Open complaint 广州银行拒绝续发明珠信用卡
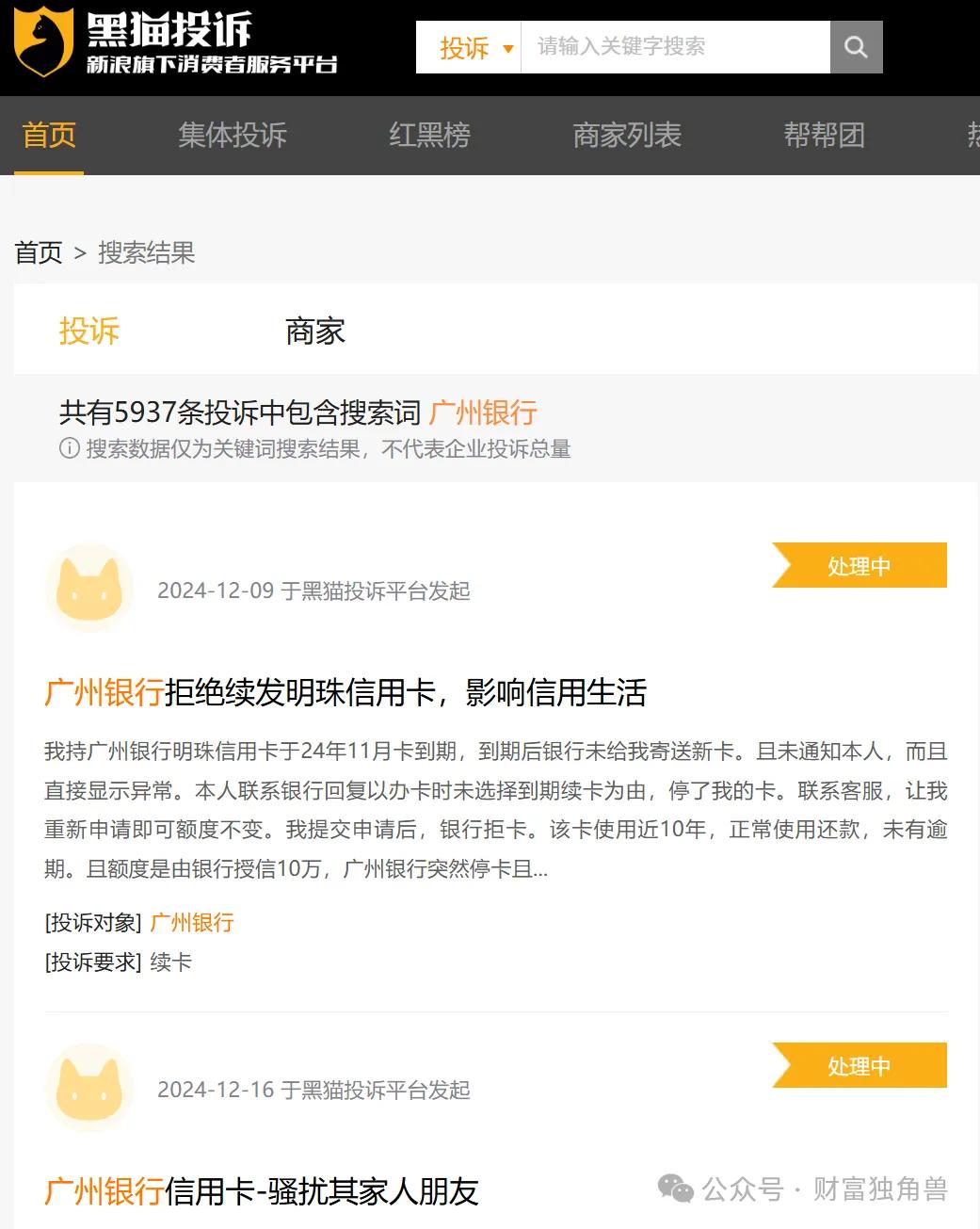Screen dimensions: 980x1229 tap(345, 693)
